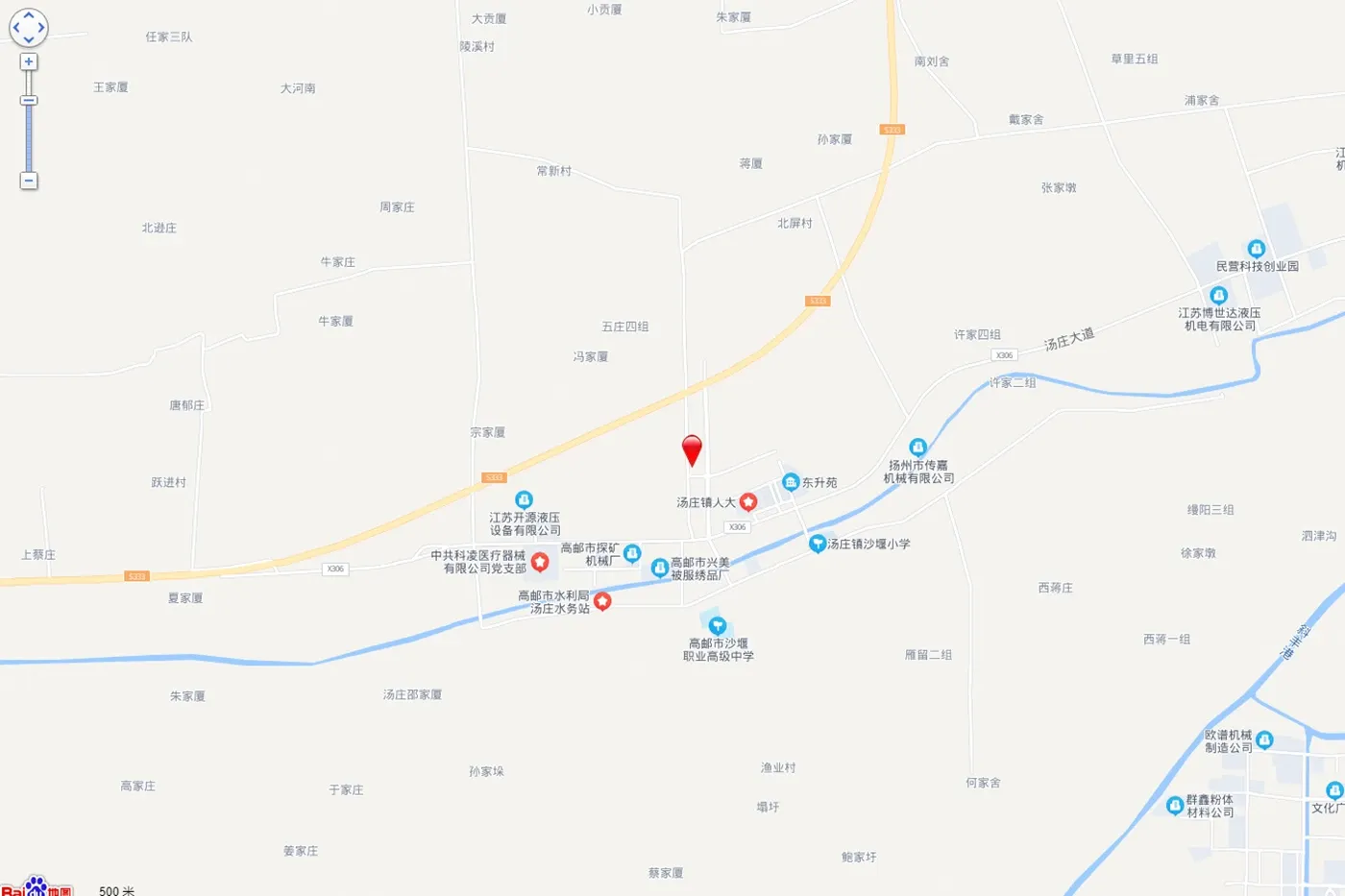
Task: Zoom in using the plus button
Action: pos(29,61)
